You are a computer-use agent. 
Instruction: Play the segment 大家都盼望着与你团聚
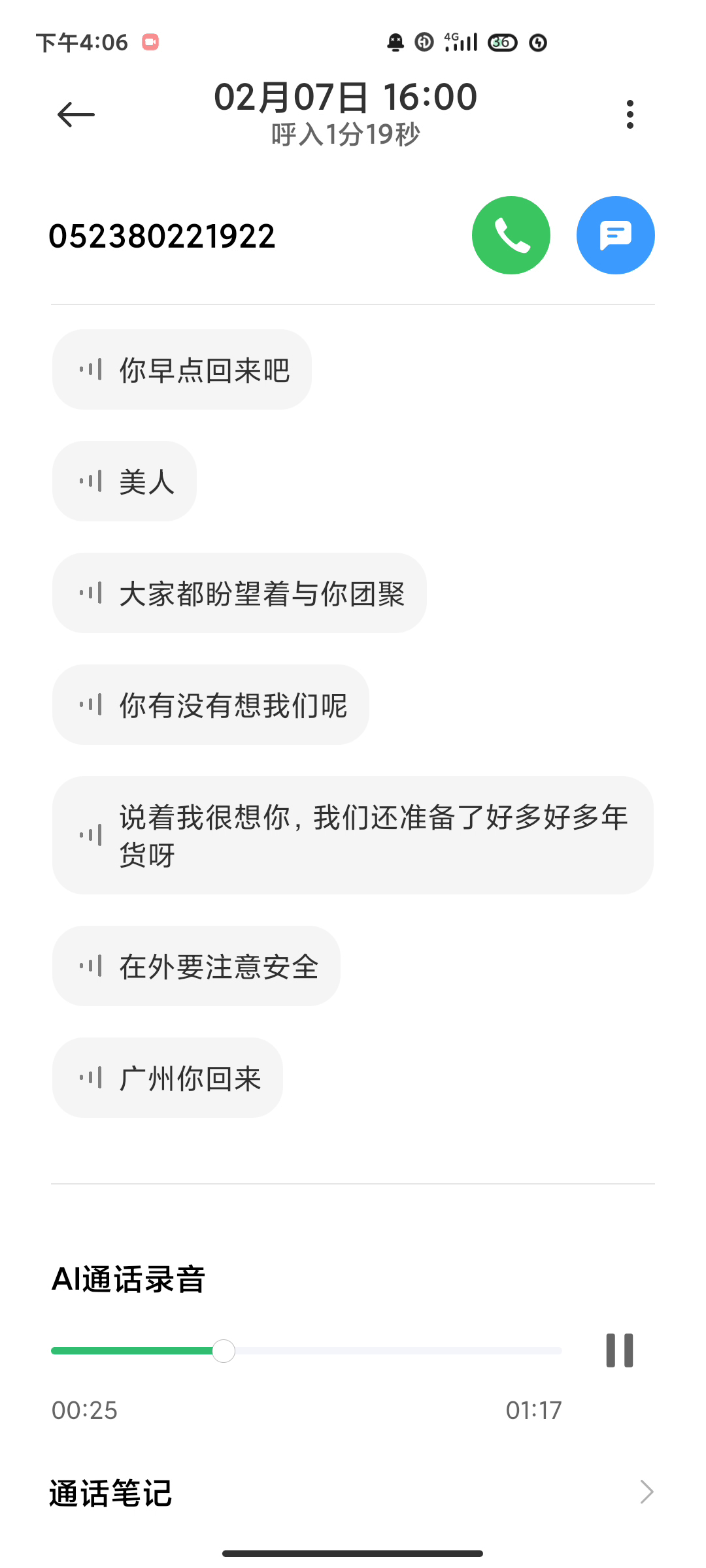[x=239, y=593]
